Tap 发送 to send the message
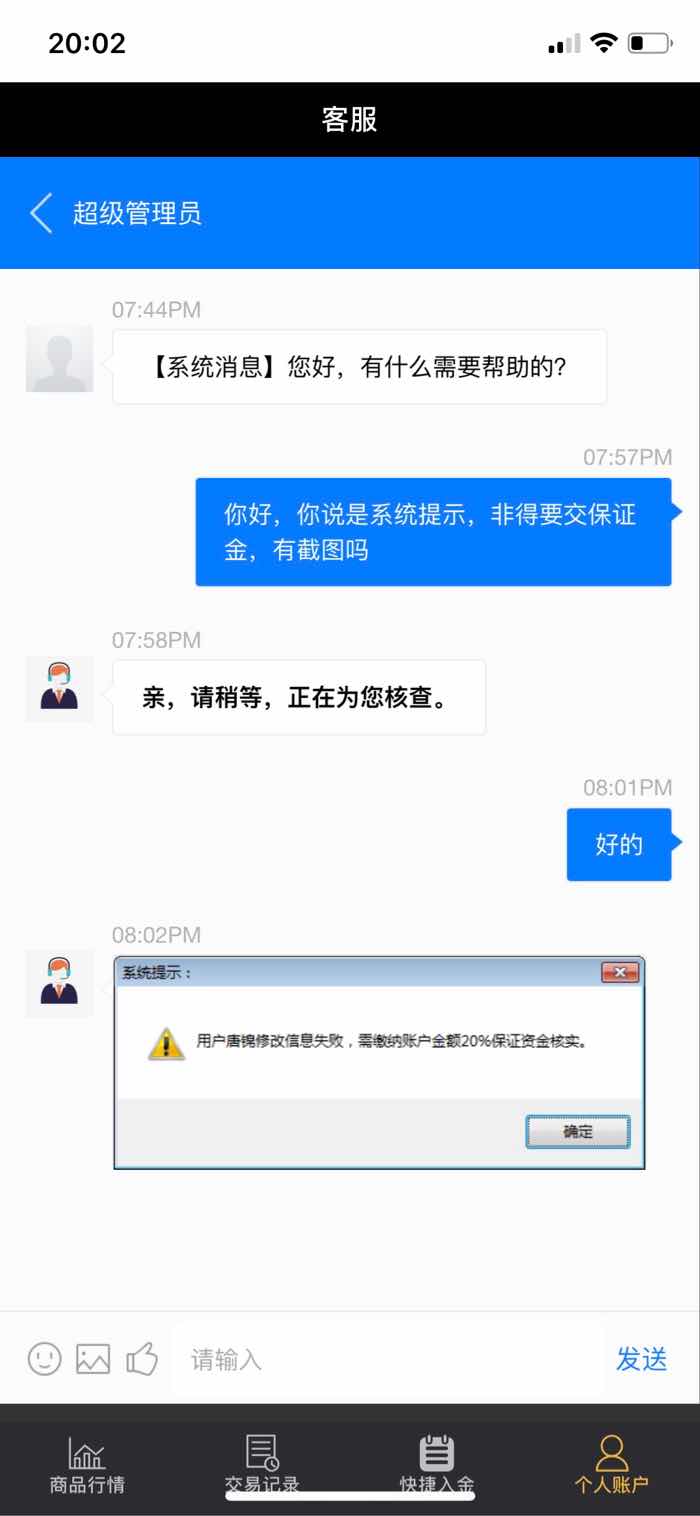The height and width of the screenshot is (1516, 700). 641,1359
